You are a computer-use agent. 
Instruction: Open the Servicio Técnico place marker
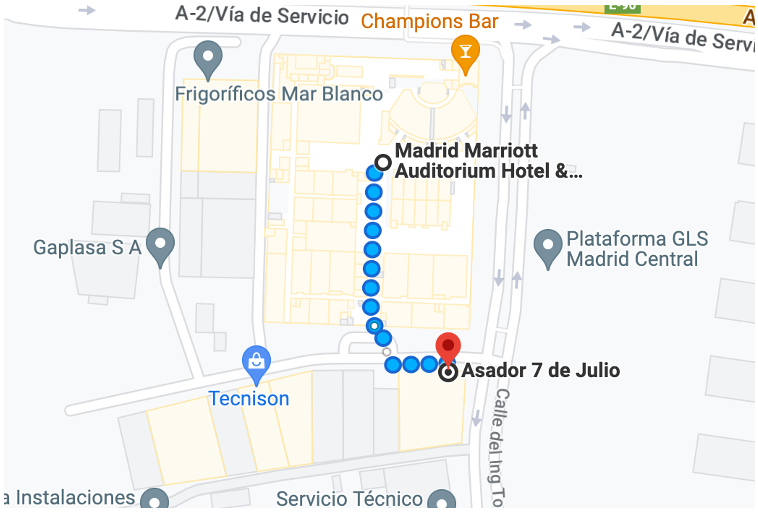[441, 500]
